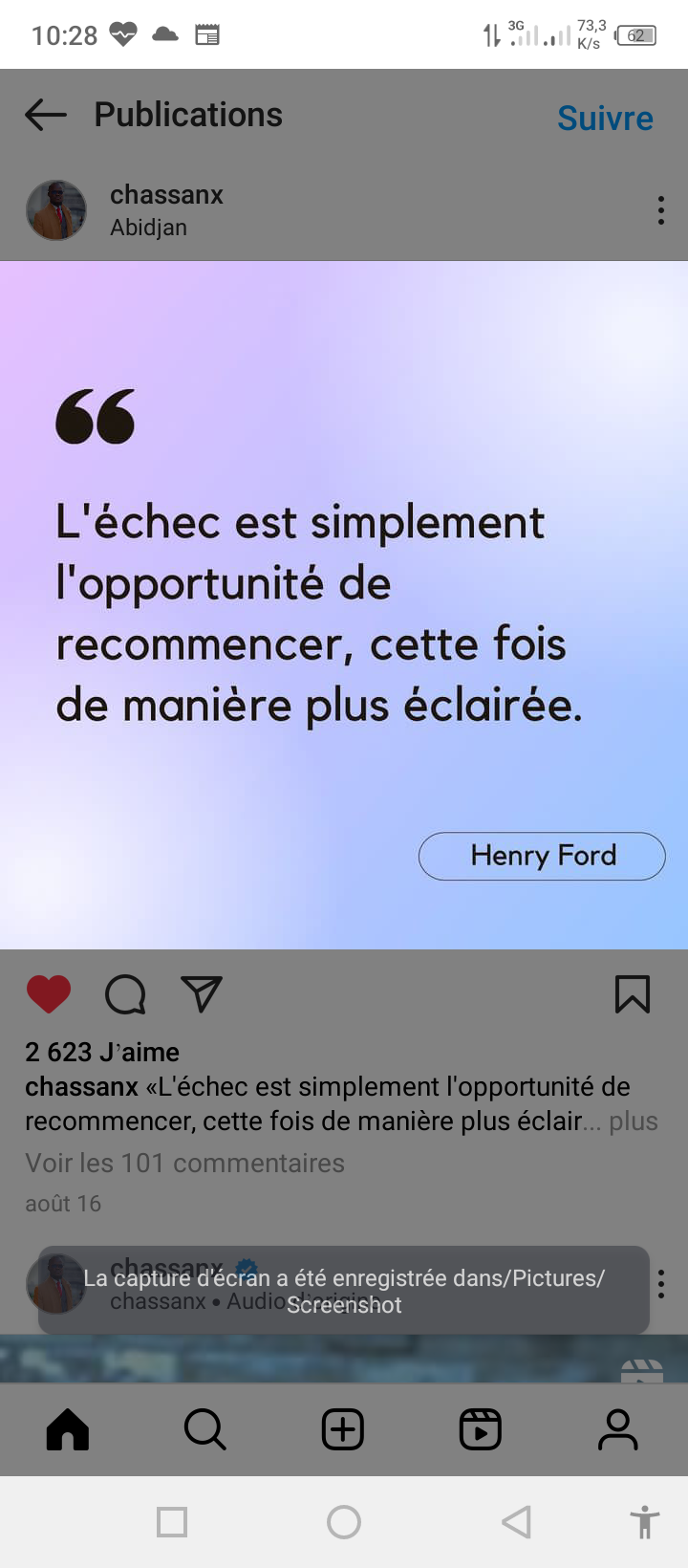Viewport: 688px width, 1568px height.
Task: Open the comment bubble under the post
Action: coord(125,994)
